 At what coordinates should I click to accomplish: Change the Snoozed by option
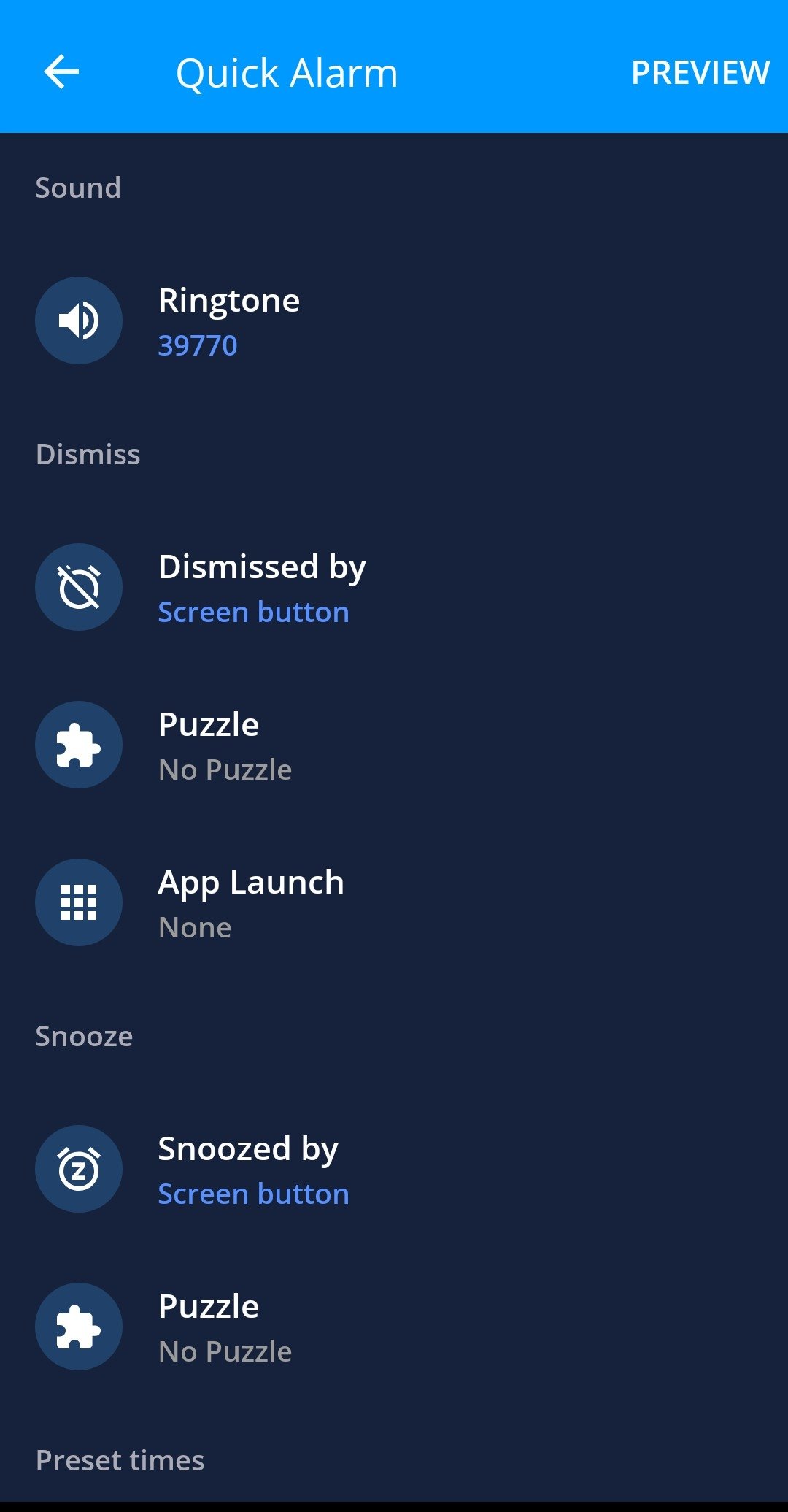tap(394, 1169)
